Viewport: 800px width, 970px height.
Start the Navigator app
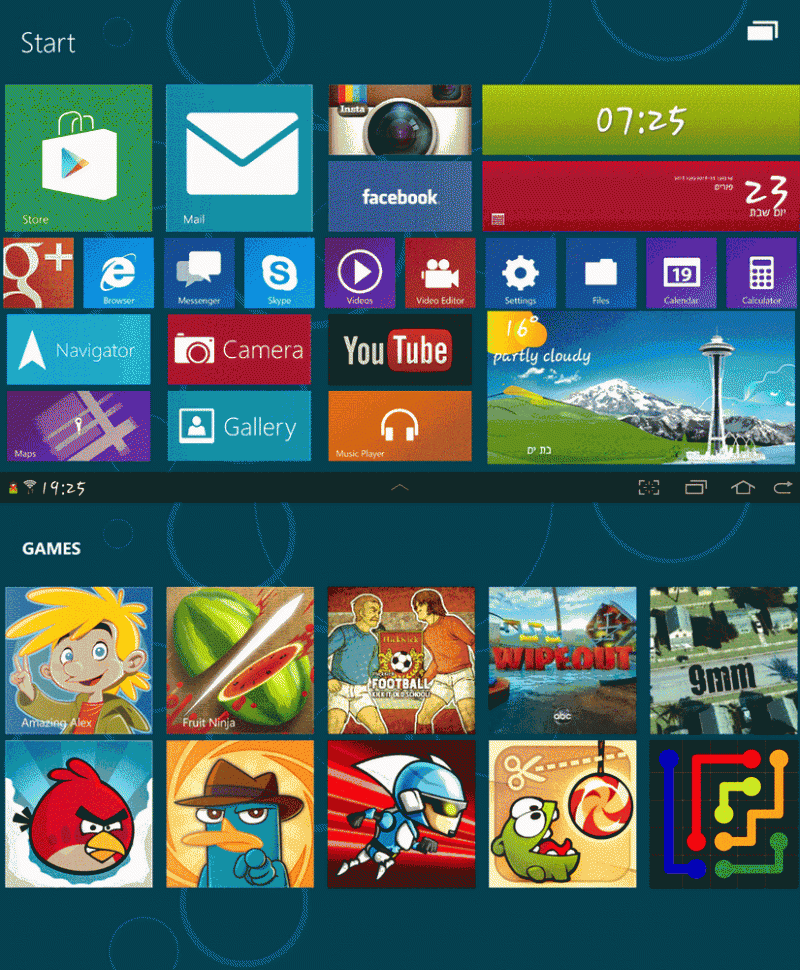(79, 350)
